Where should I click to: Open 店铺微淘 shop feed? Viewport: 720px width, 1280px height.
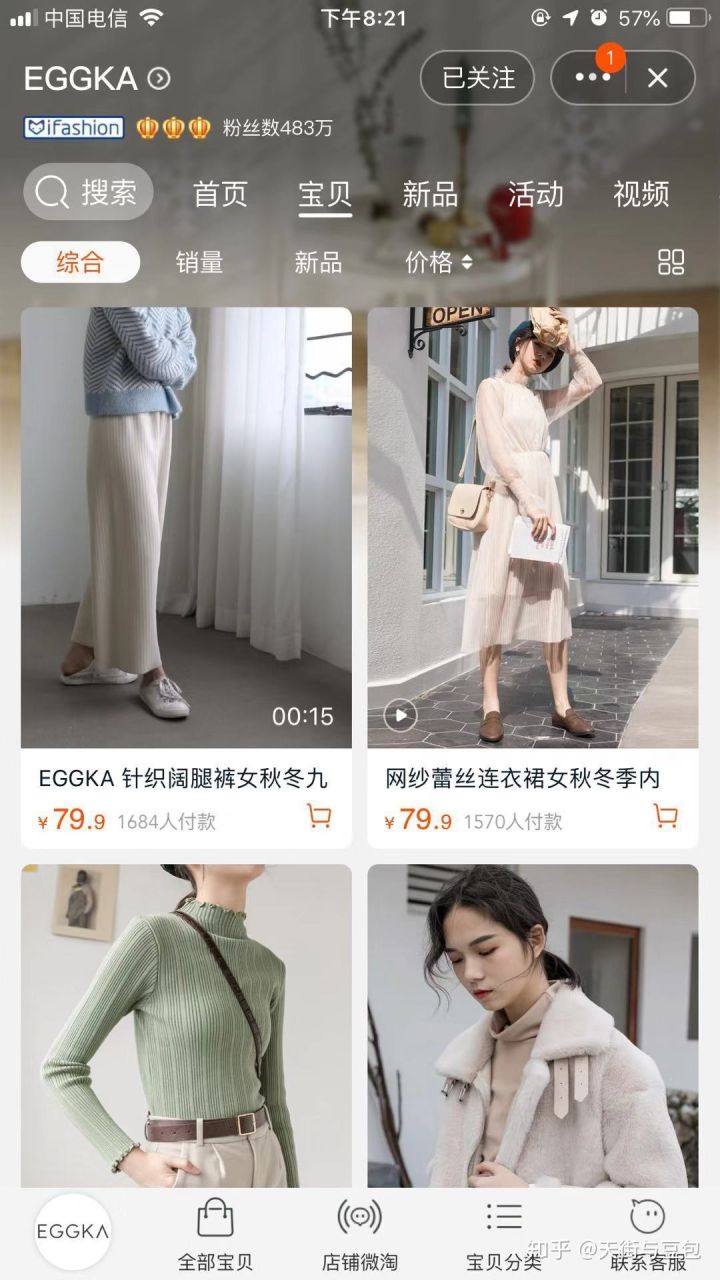pyautogui.click(x=359, y=1230)
